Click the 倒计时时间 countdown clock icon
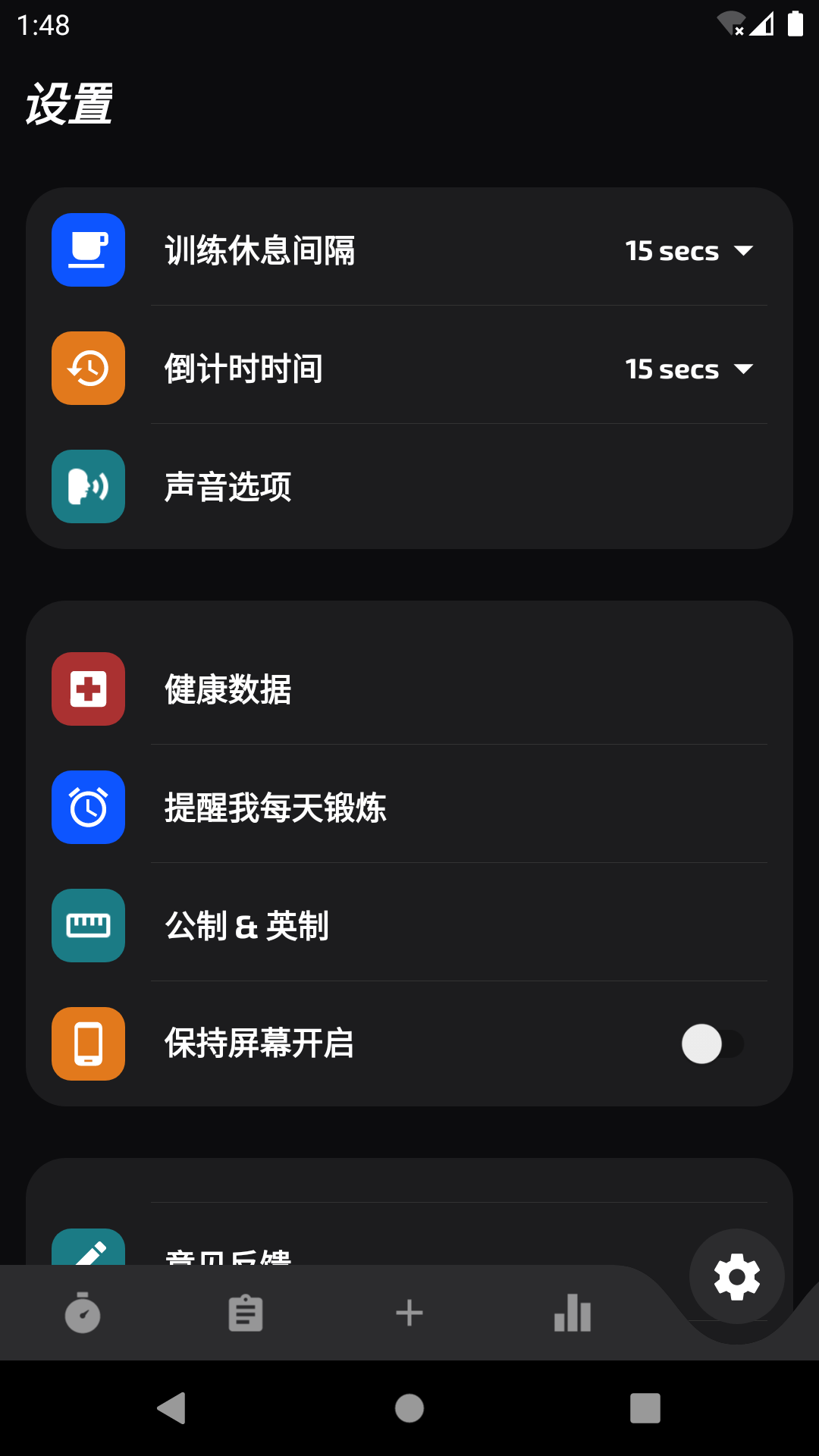The width and height of the screenshot is (819, 1456). click(x=87, y=368)
